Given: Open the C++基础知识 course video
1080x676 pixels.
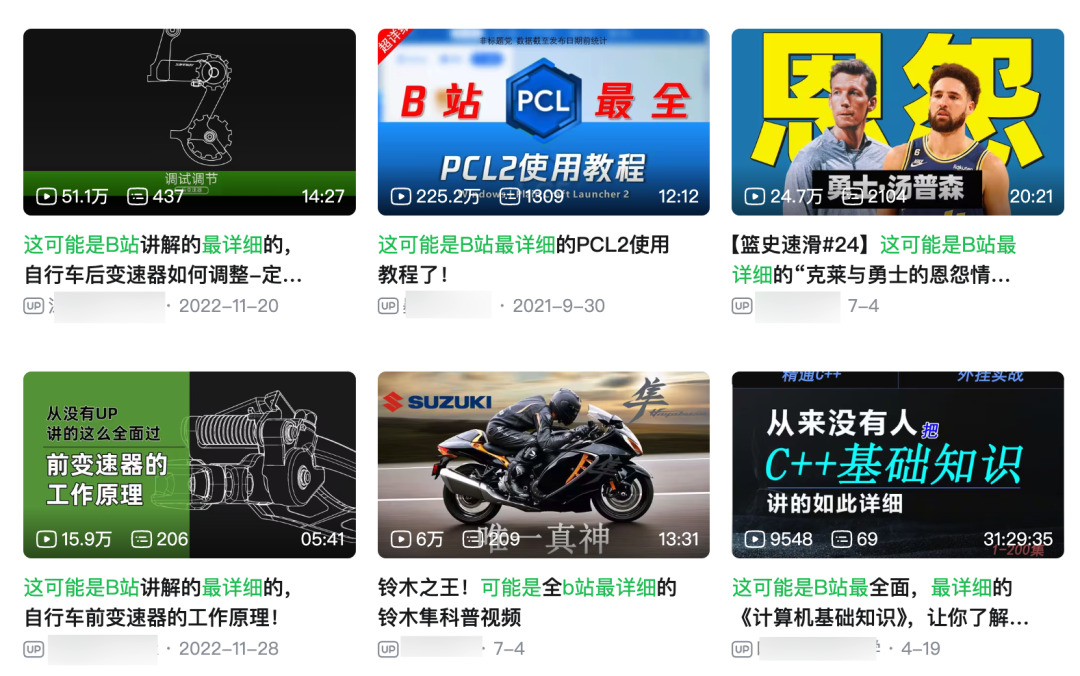Looking at the screenshot, I should tap(897, 464).
